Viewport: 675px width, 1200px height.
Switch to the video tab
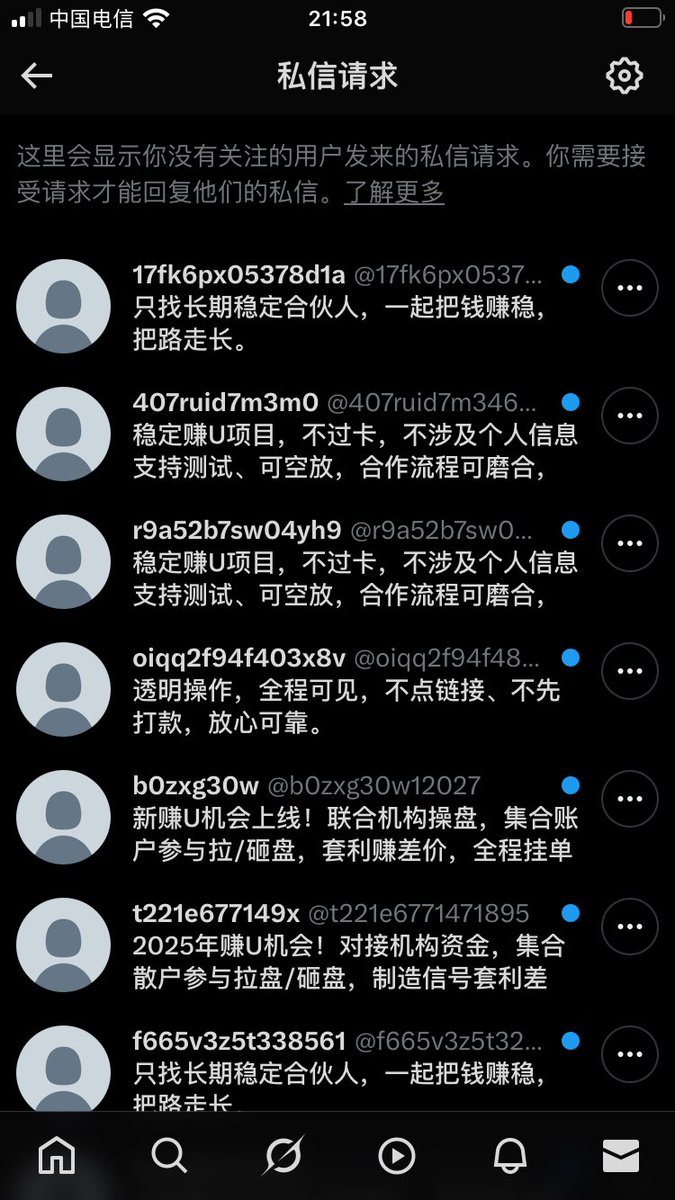click(396, 1156)
